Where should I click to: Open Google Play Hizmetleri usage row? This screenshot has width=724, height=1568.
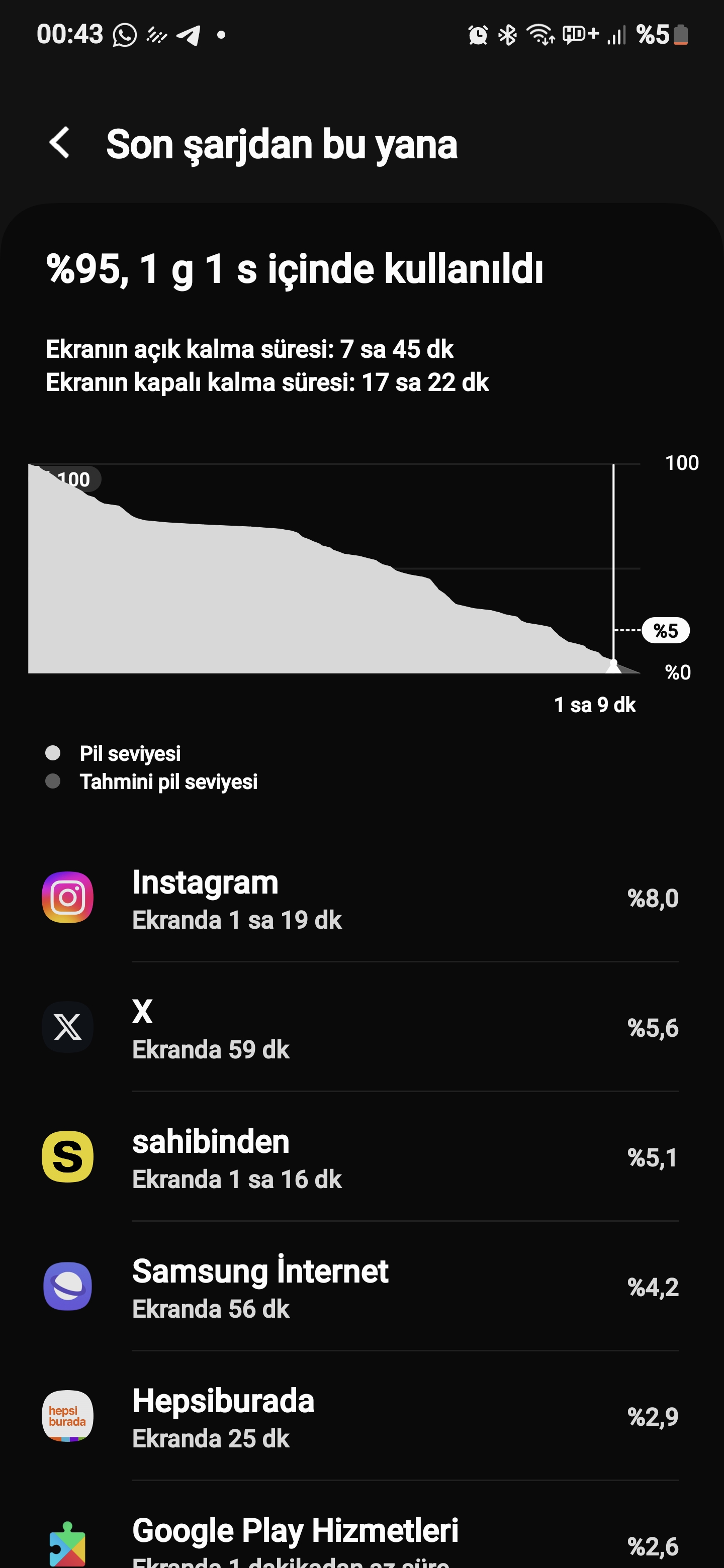(361, 1525)
